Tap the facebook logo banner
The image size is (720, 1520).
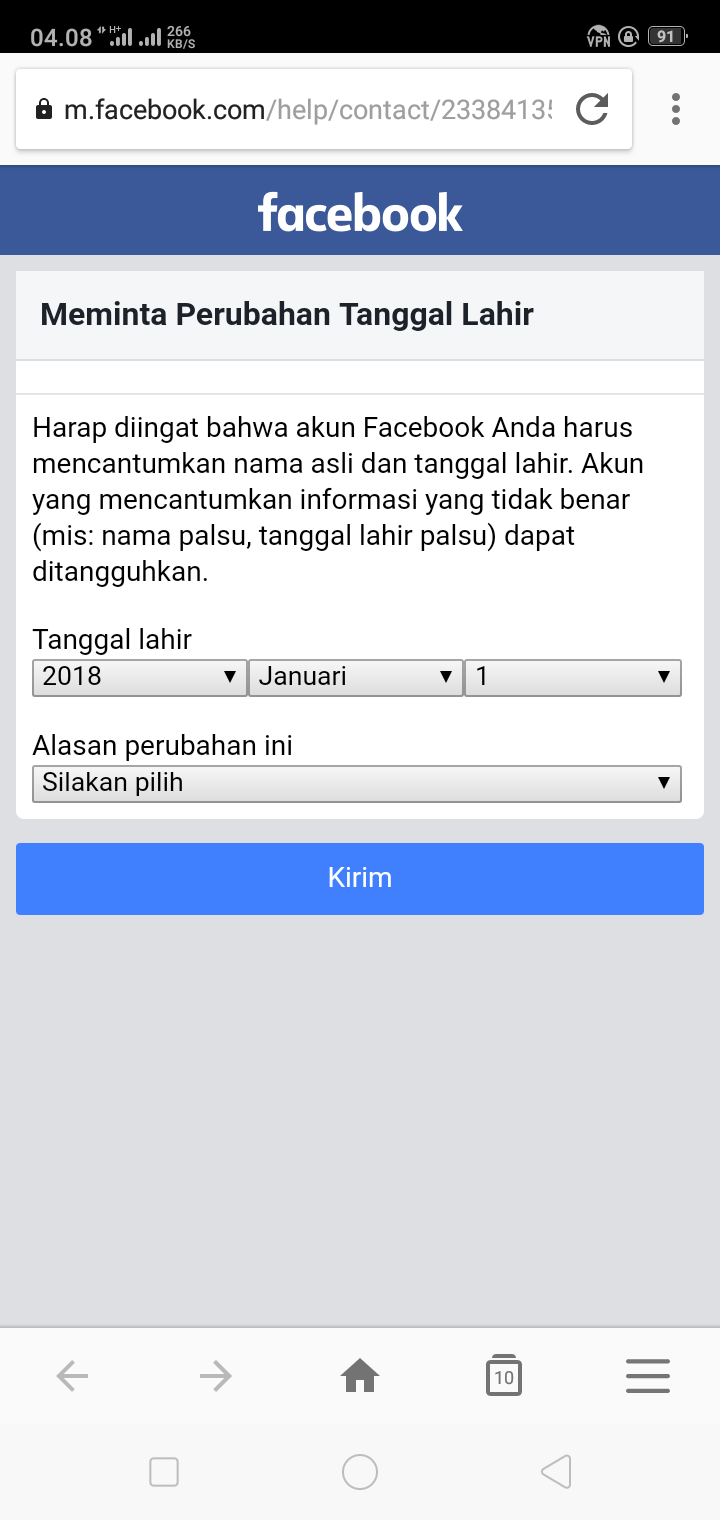click(x=360, y=210)
